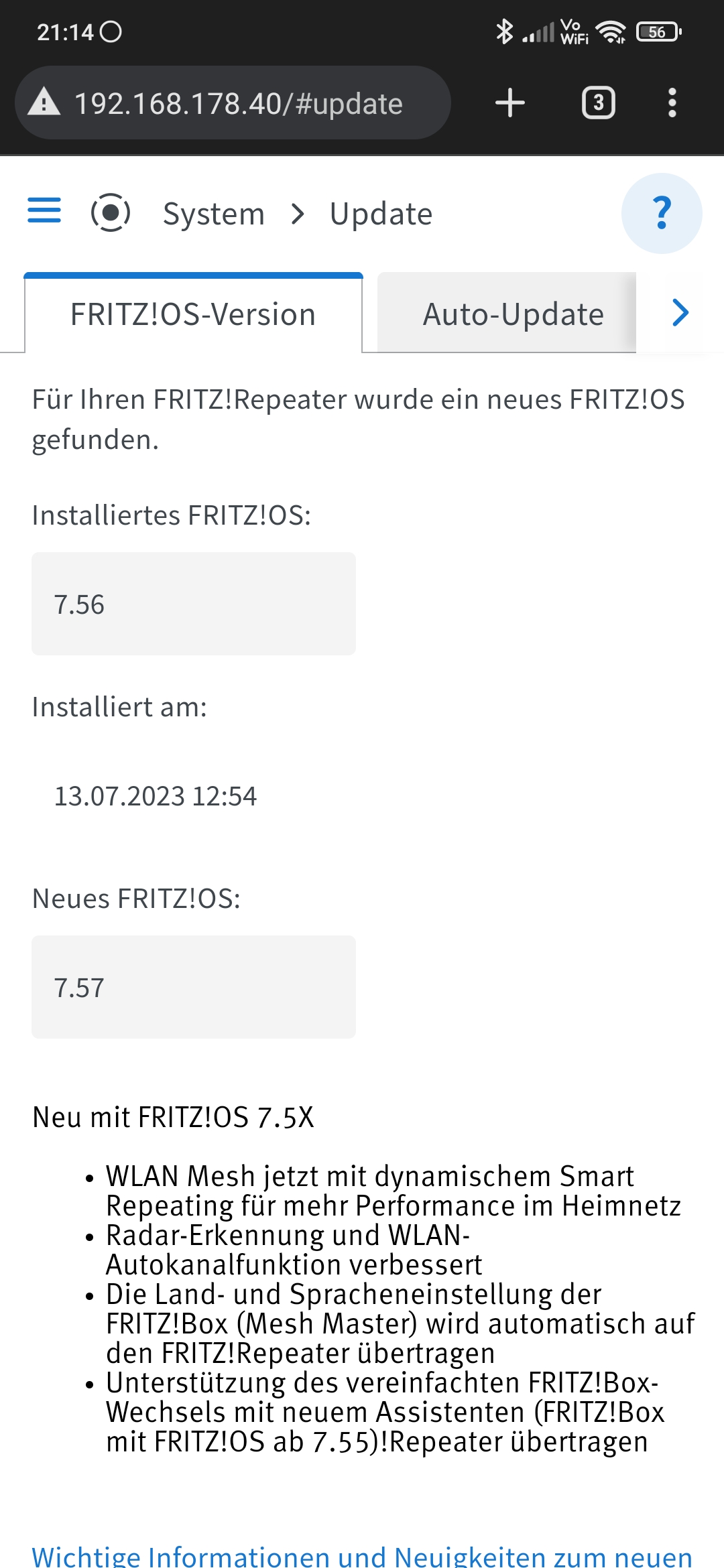Go to System in the breadcrumb

click(214, 214)
